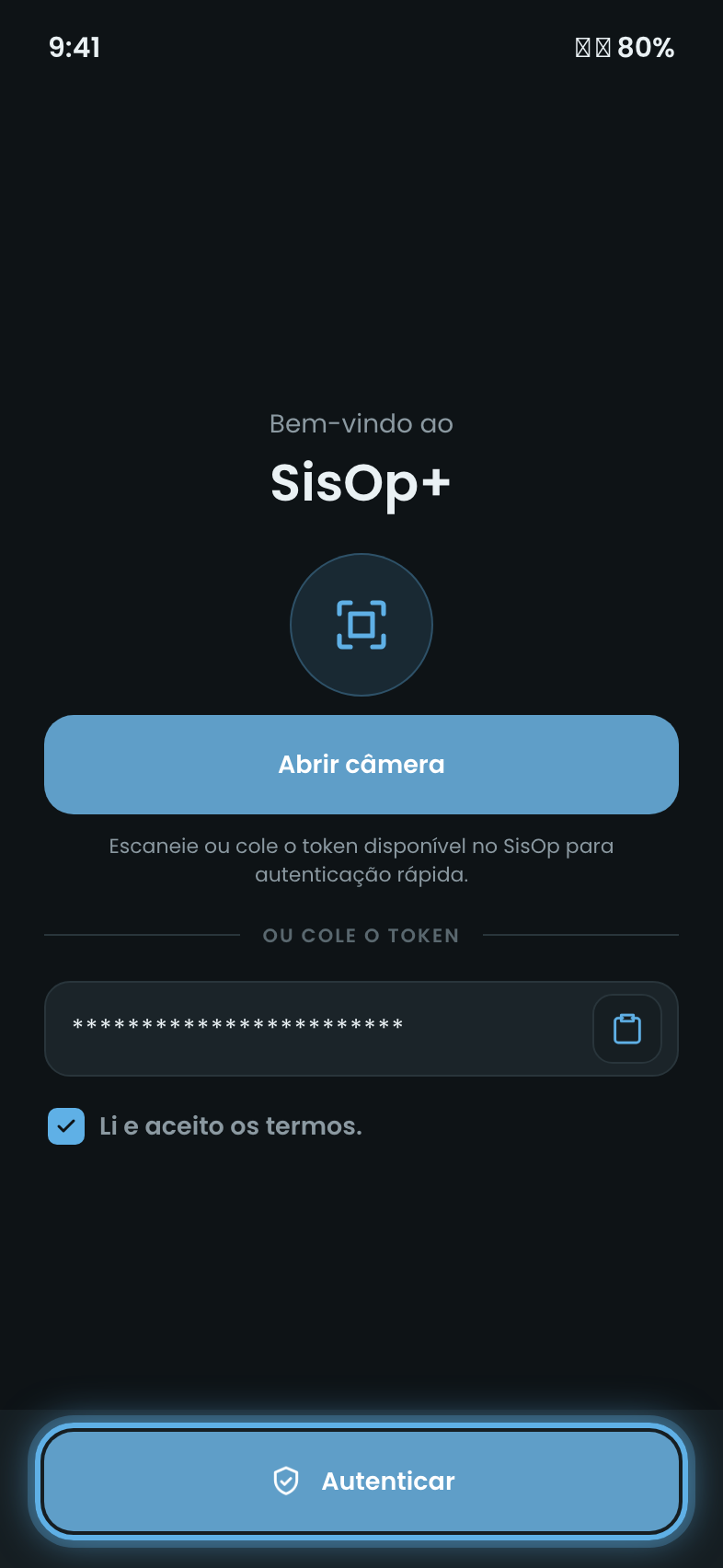The height and width of the screenshot is (1568, 723).
Task: Tap the Autenticar button
Action: tap(361, 1481)
